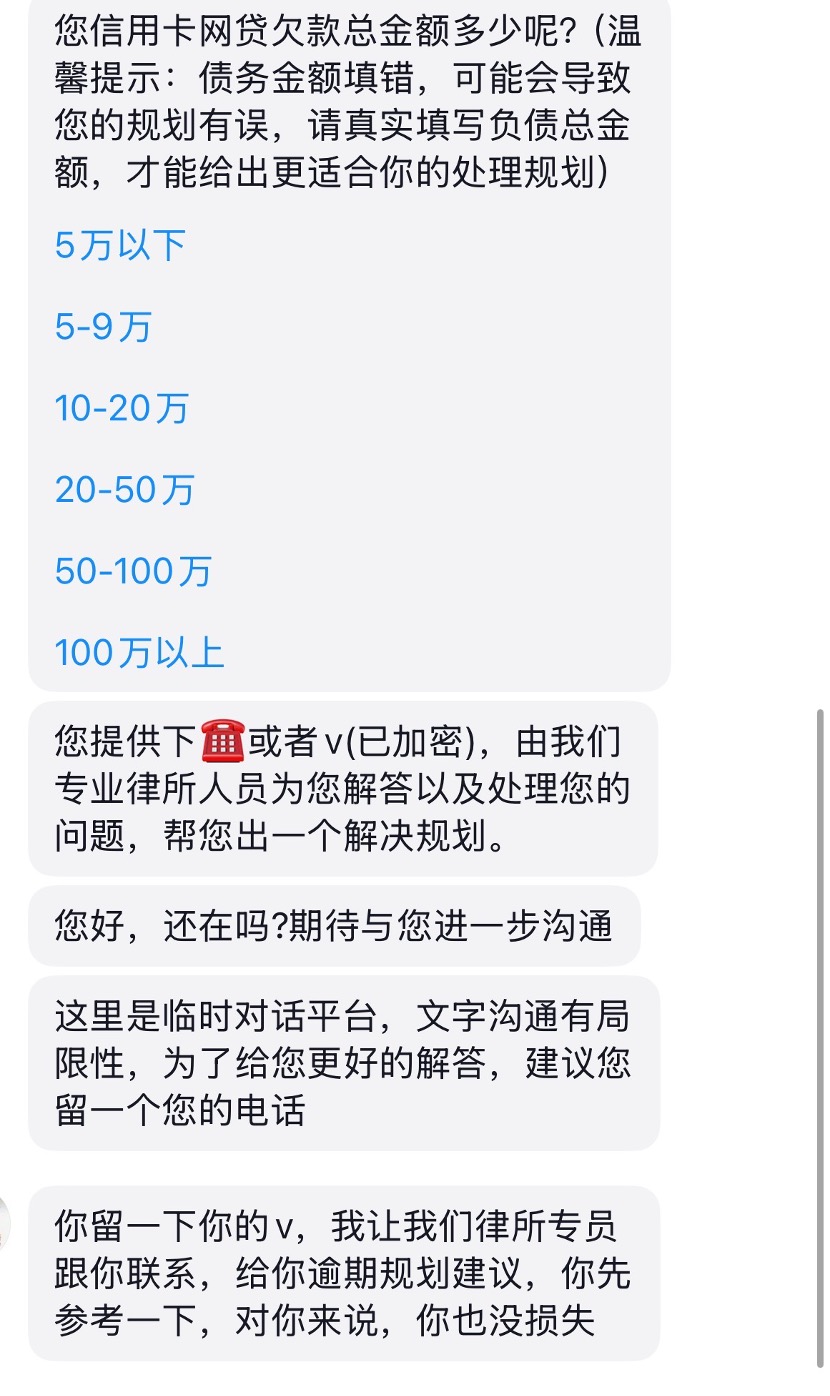
Task: Select the 50-100万 option
Action: [133, 570]
